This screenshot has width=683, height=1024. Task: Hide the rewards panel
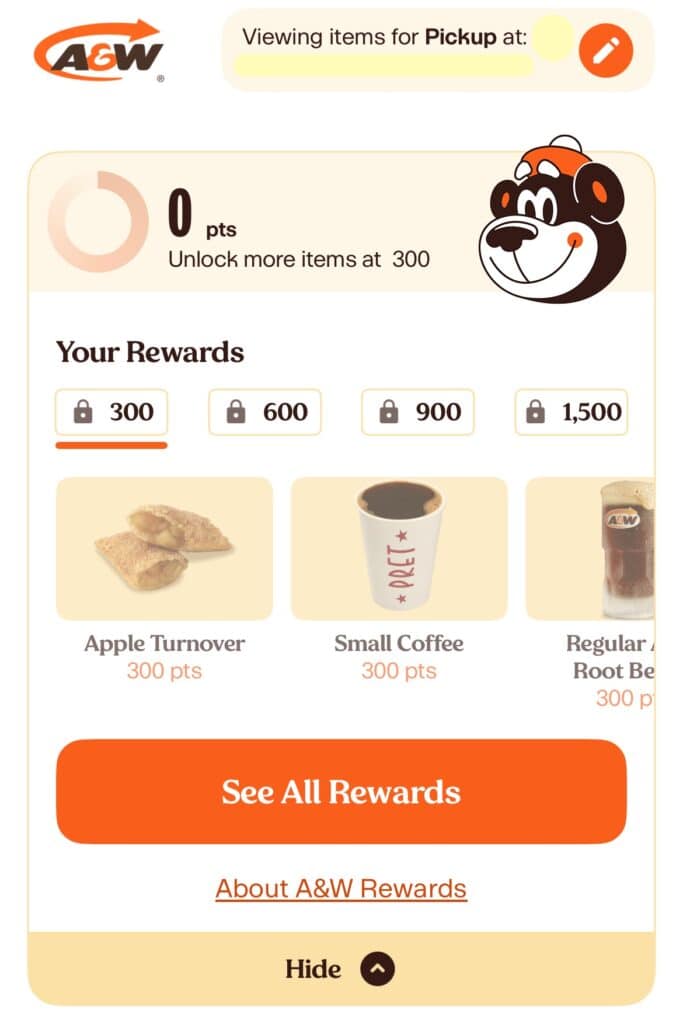click(x=341, y=968)
